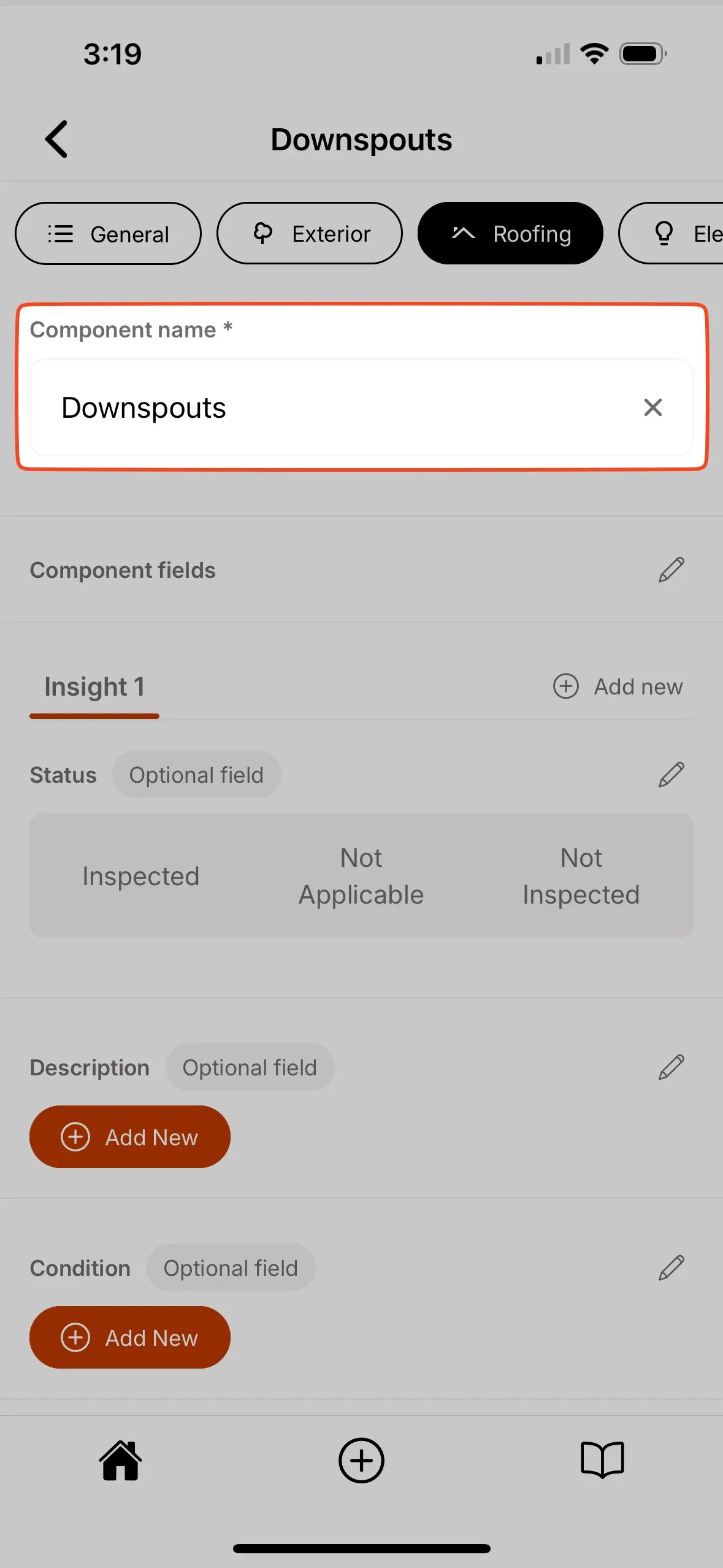Image resolution: width=723 pixels, height=1568 pixels.
Task: Open the book icon in bottom bar
Action: coord(602,1461)
